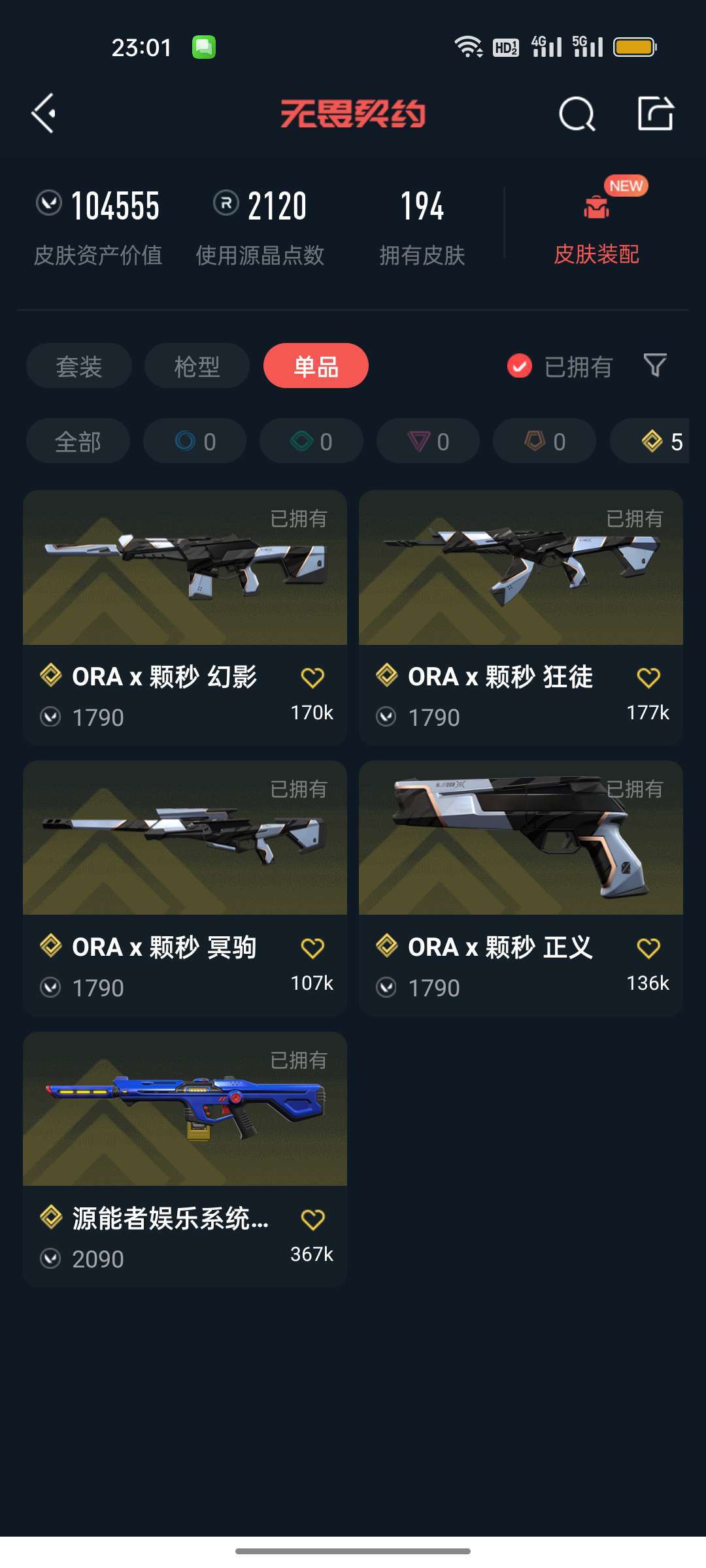This screenshot has height=1568, width=706.
Task: Open the funnel filter options
Action: 654,366
